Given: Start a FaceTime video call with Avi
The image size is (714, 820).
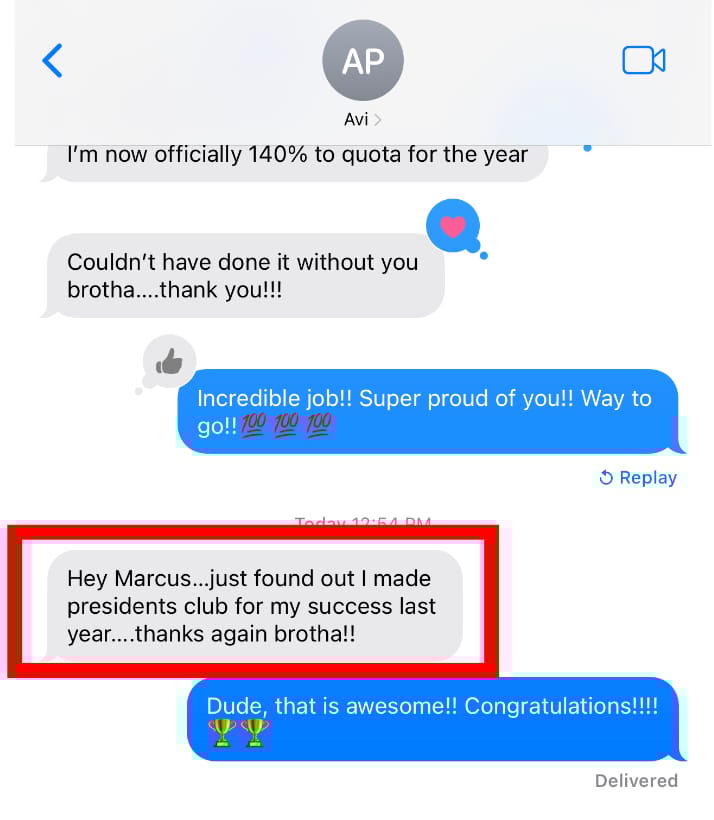Looking at the screenshot, I should click(x=643, y=61).
